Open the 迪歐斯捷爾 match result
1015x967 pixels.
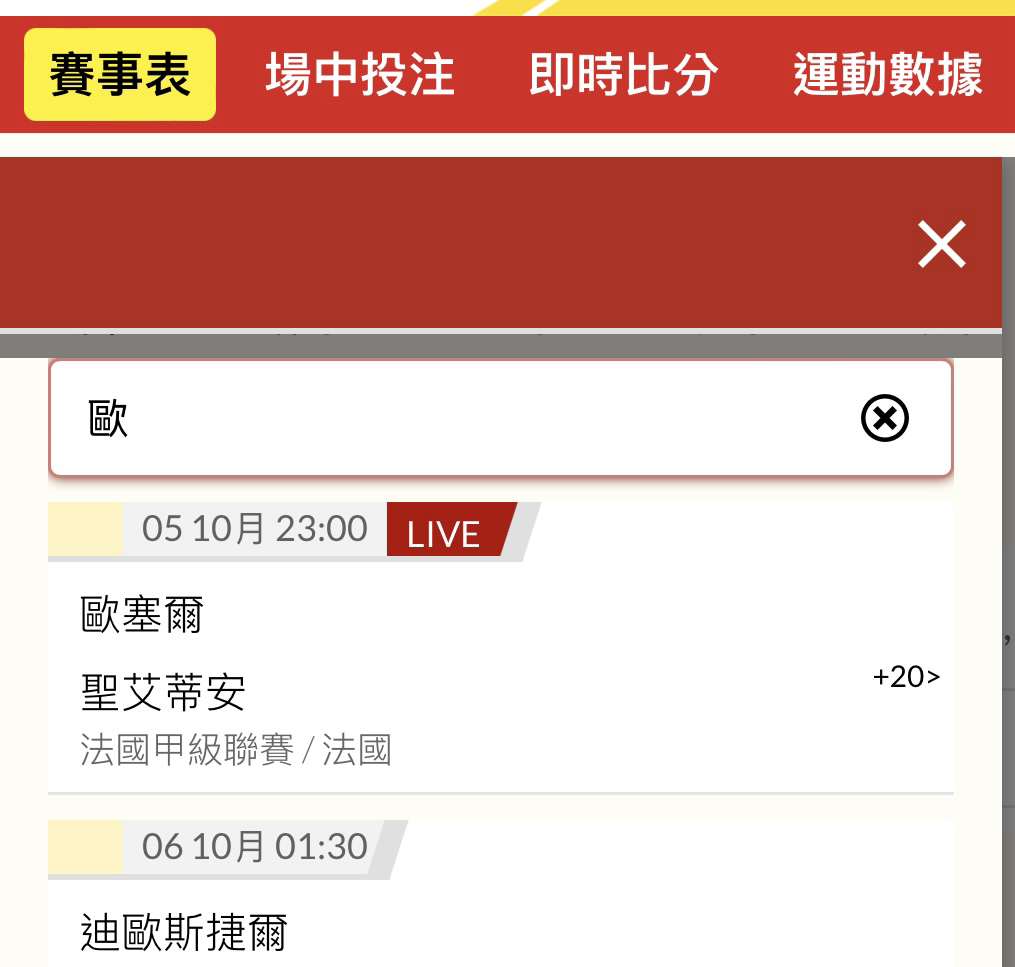point(185,932)
